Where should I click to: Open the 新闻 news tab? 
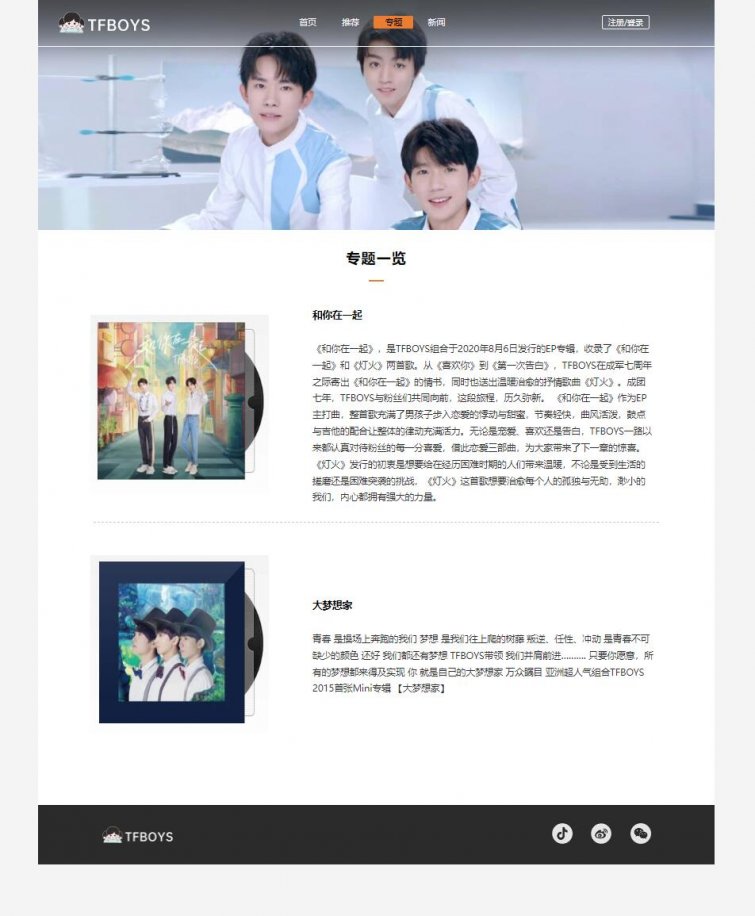436,22
